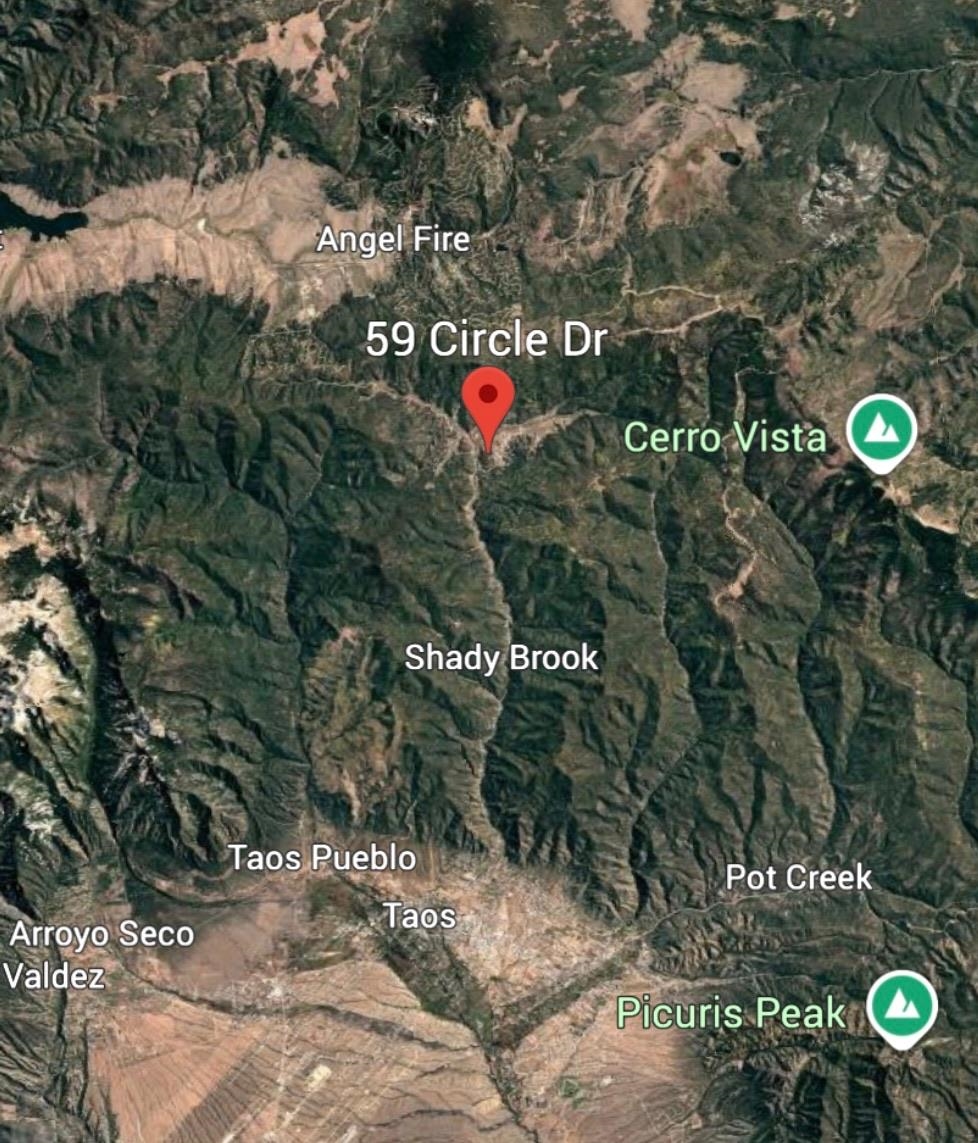Open the Cerro Vista peak marker

(x=881, y=431)
